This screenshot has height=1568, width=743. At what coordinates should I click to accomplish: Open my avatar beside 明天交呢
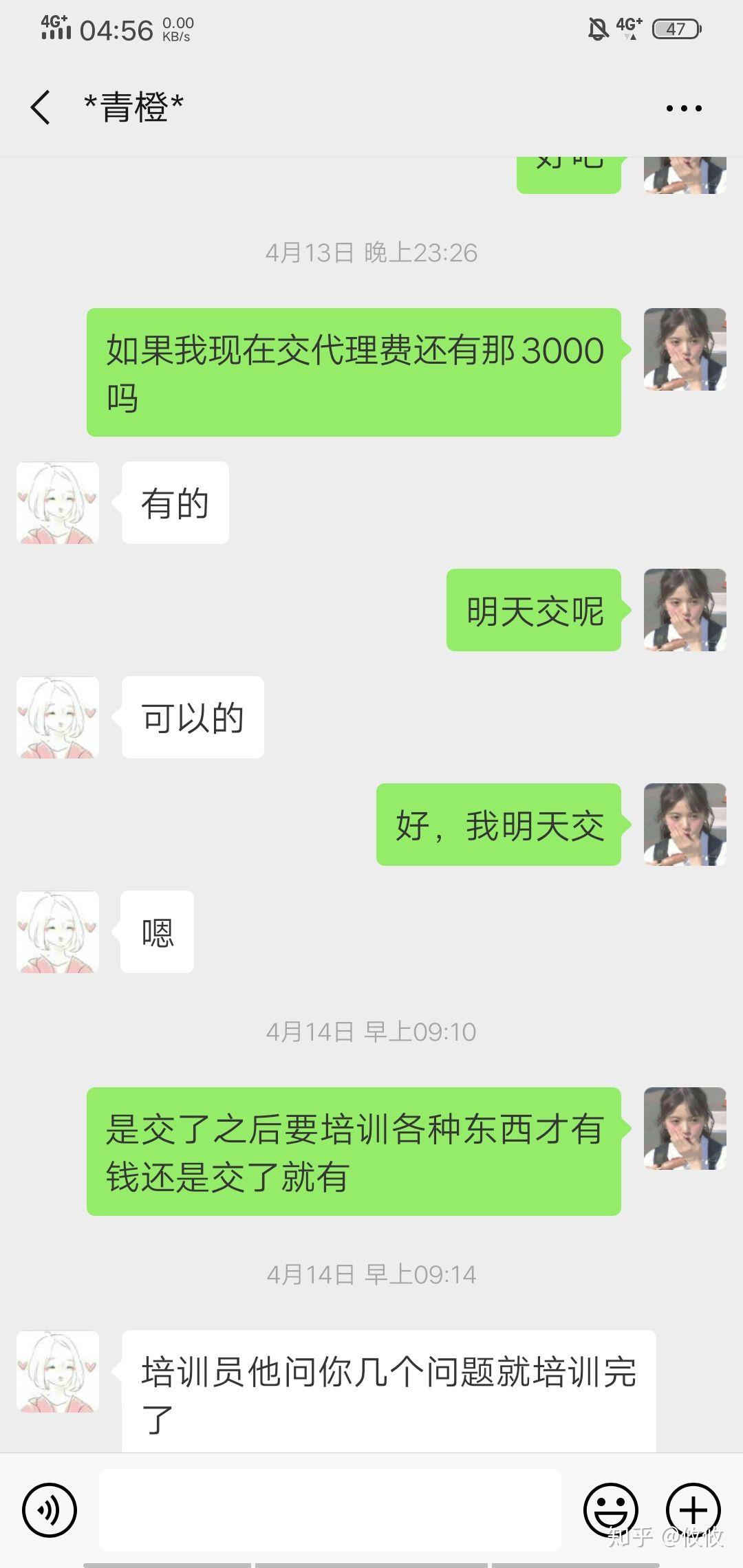click(x=685, y=610)
